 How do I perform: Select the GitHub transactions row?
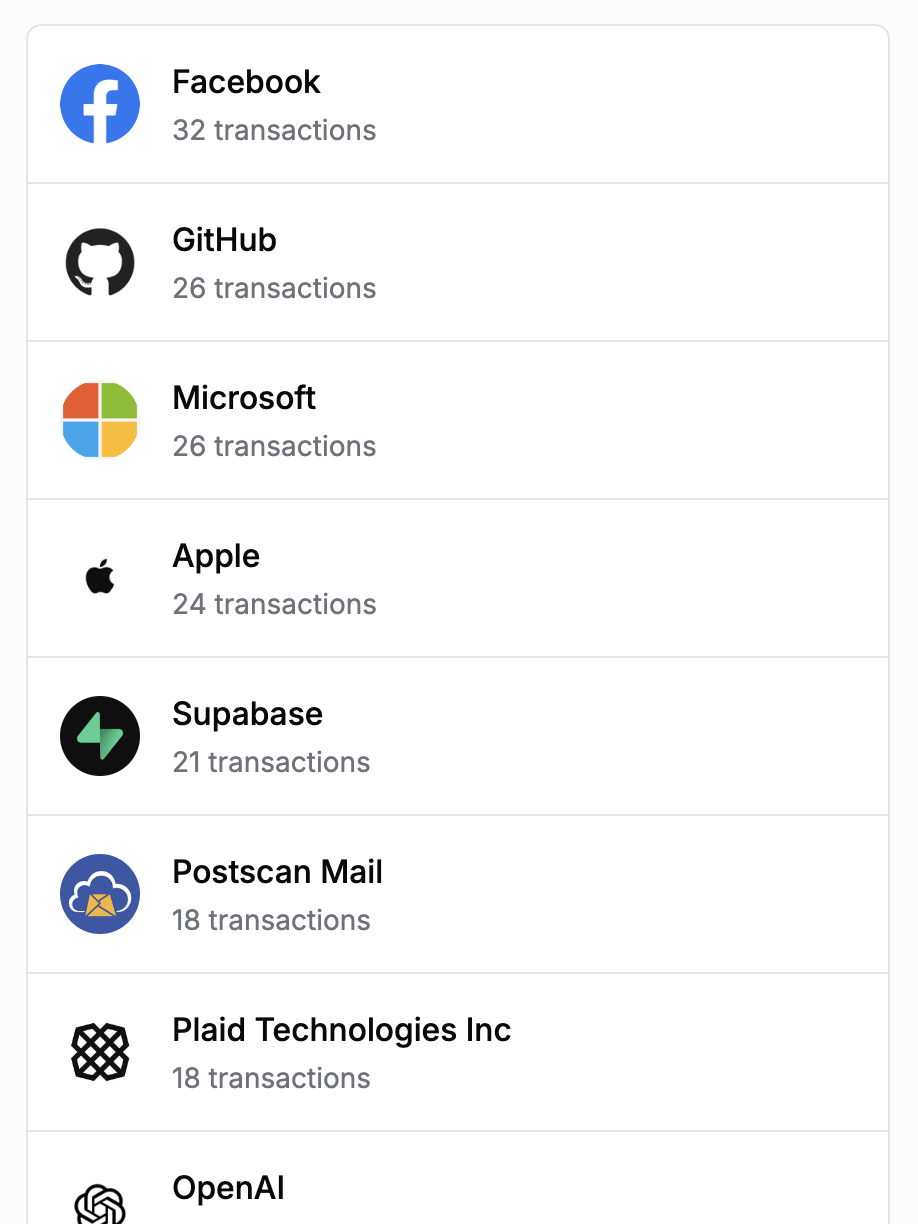coord(457,262)
